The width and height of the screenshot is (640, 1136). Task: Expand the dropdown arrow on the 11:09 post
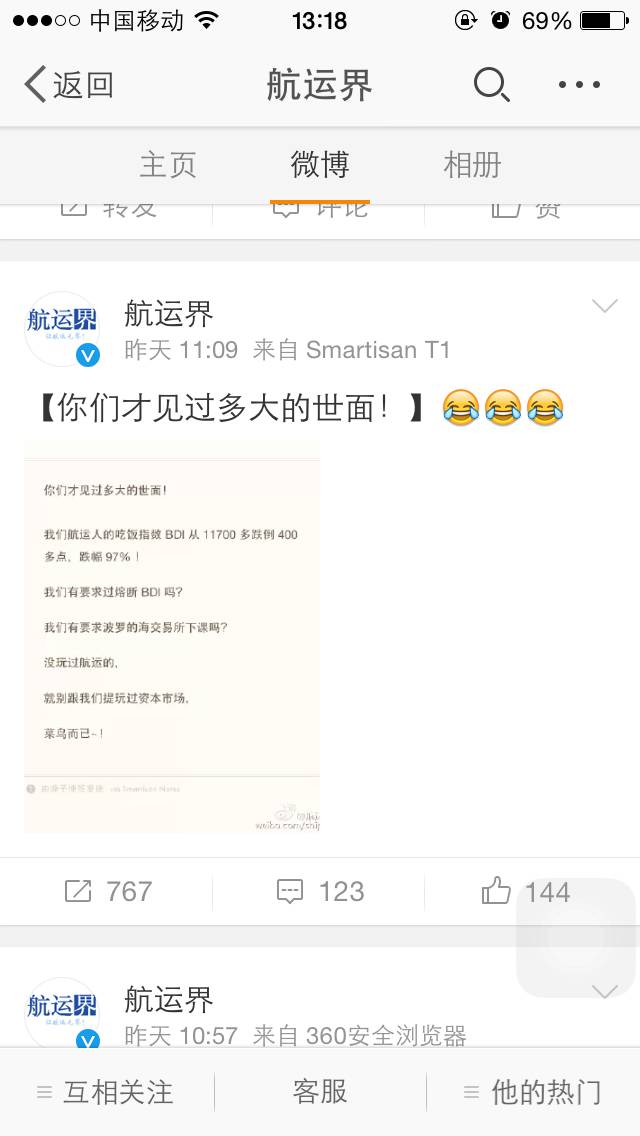605,307
